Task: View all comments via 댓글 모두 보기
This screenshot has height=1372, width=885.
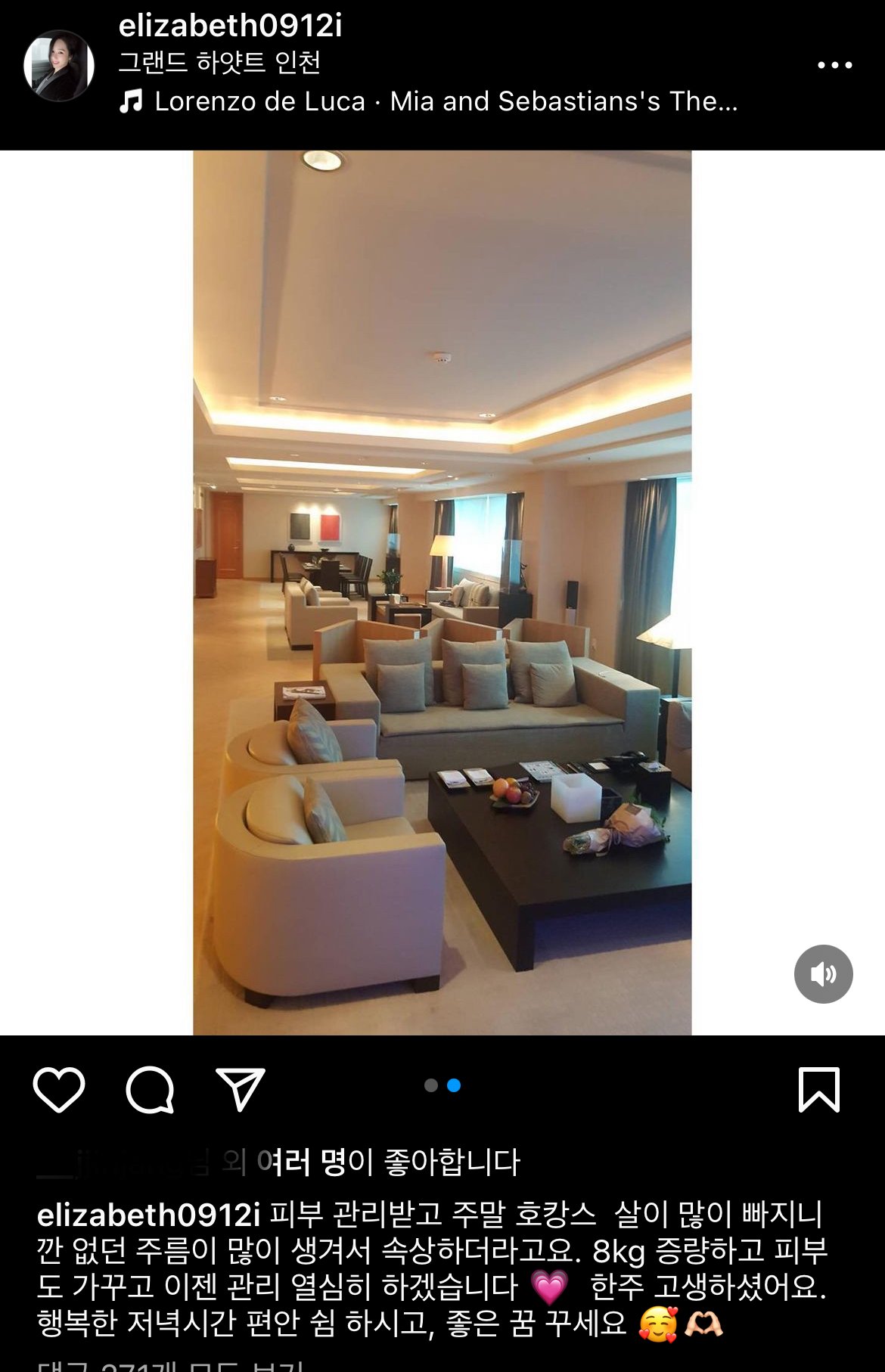Action: 170,1366
